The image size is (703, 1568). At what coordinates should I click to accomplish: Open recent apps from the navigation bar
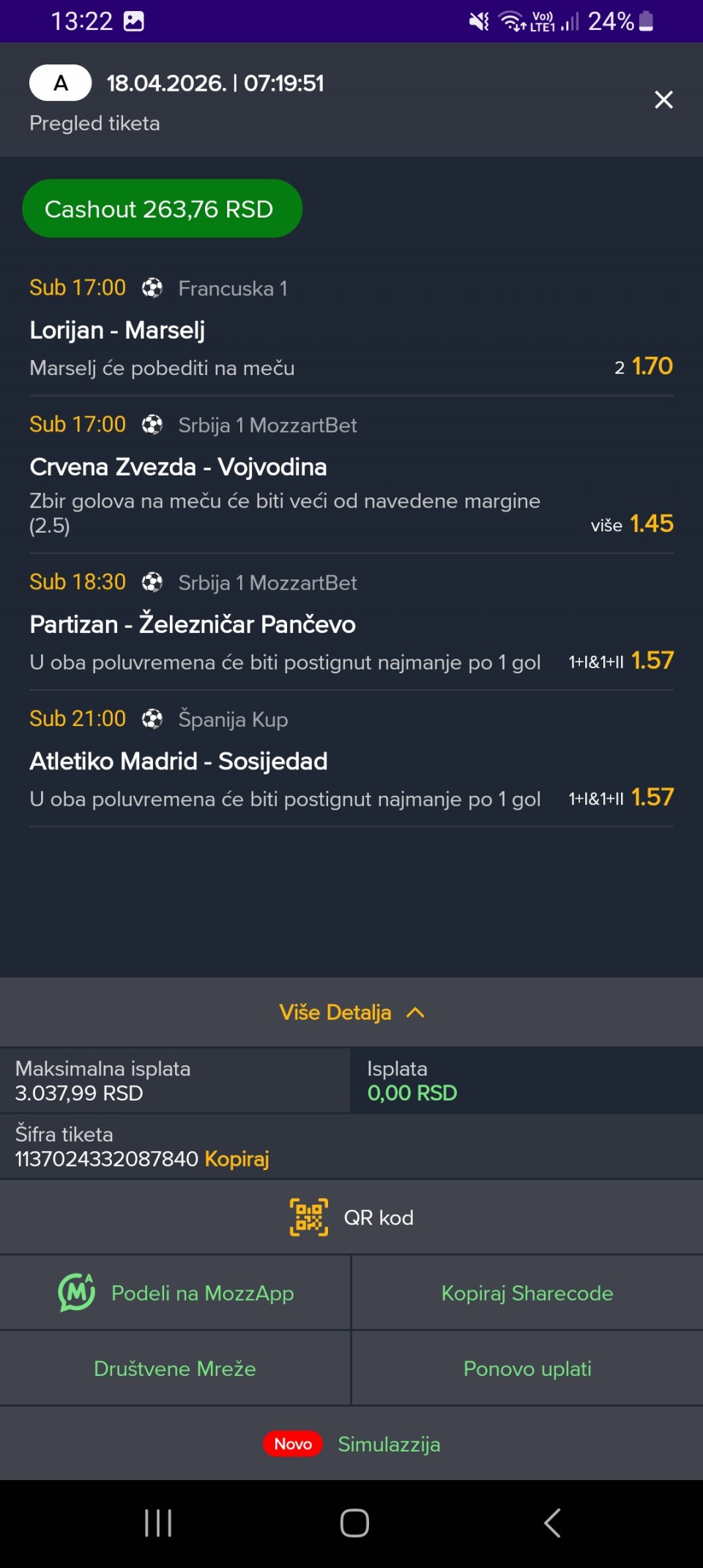[x=158, y=1523]
